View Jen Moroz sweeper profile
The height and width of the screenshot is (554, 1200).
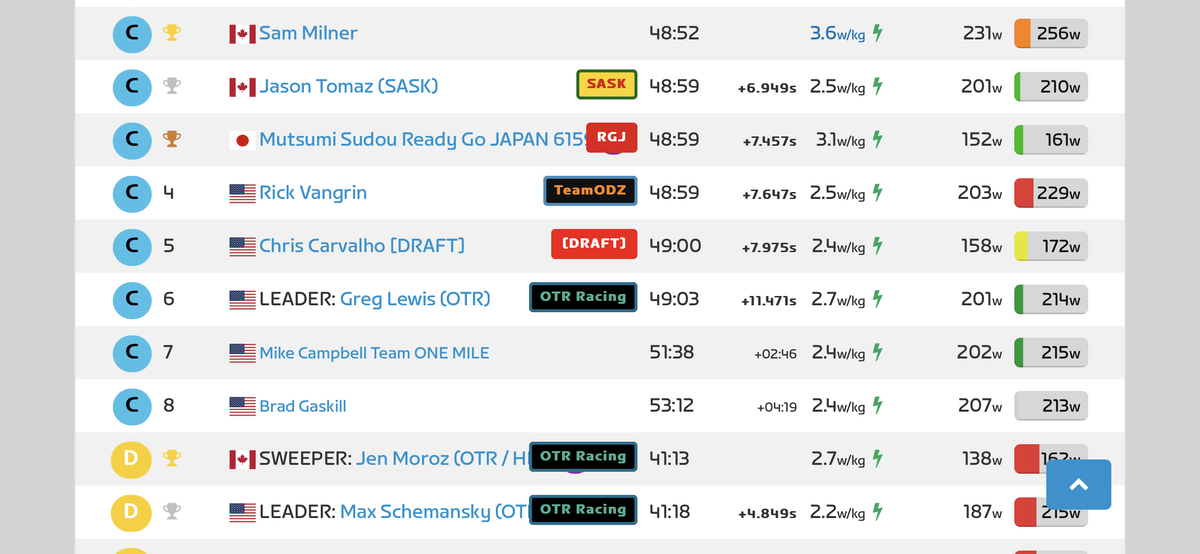click(x=442, y=458)
